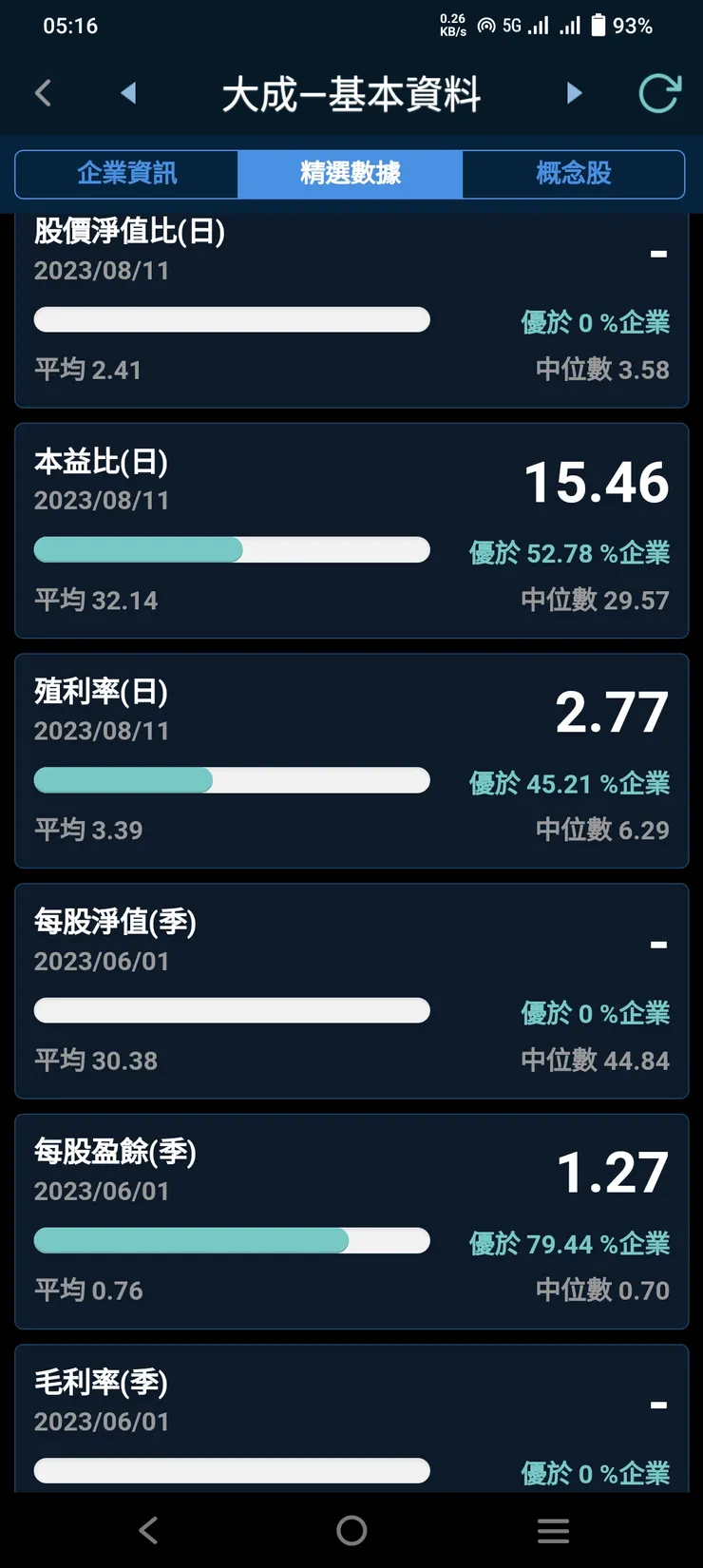Screen dimensions: 703x1568
Task: Tap the 優於 52.78 %企業 label
Action: click(568, 552)
